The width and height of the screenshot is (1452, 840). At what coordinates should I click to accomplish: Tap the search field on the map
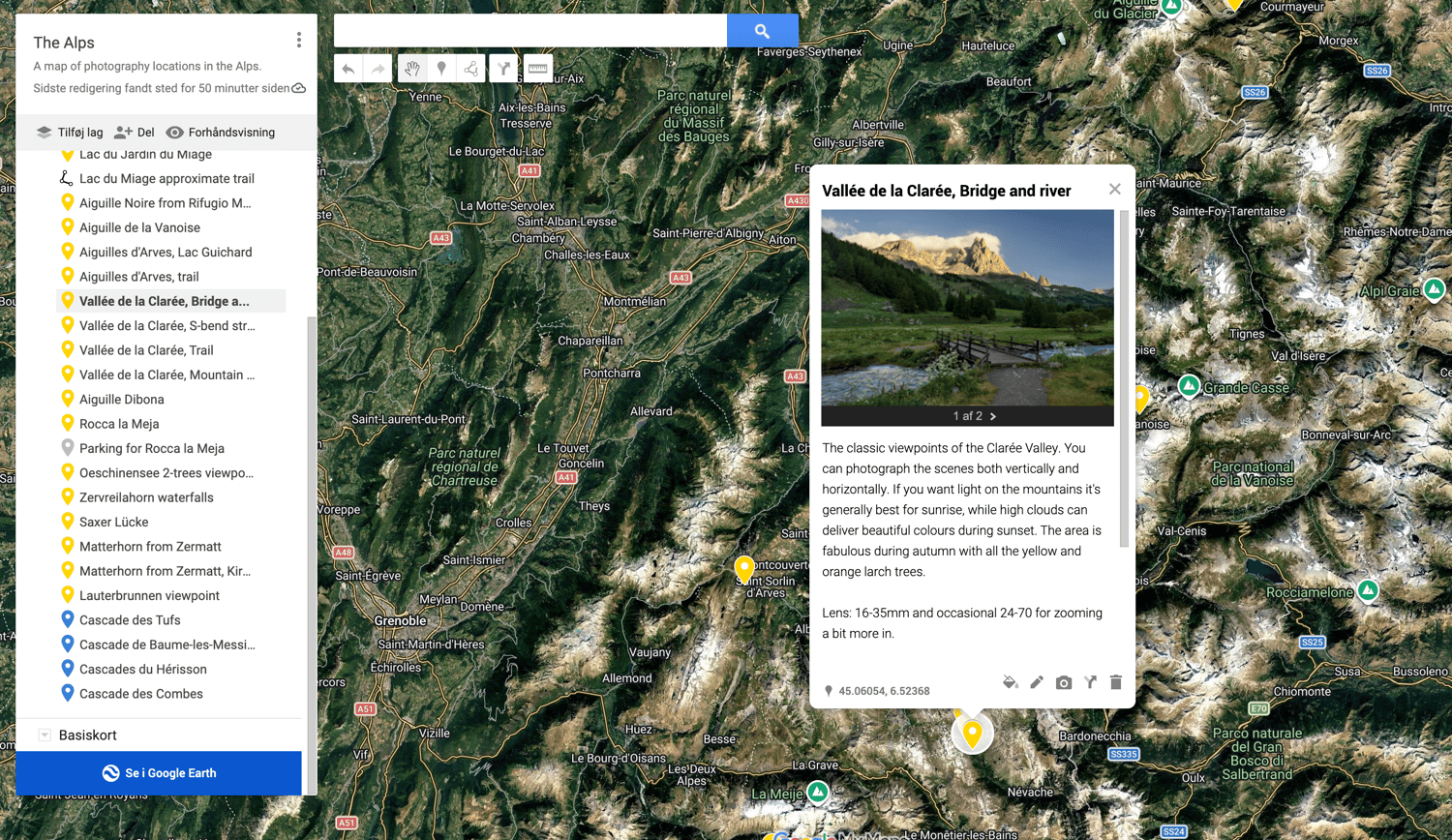tap(530, 31)
